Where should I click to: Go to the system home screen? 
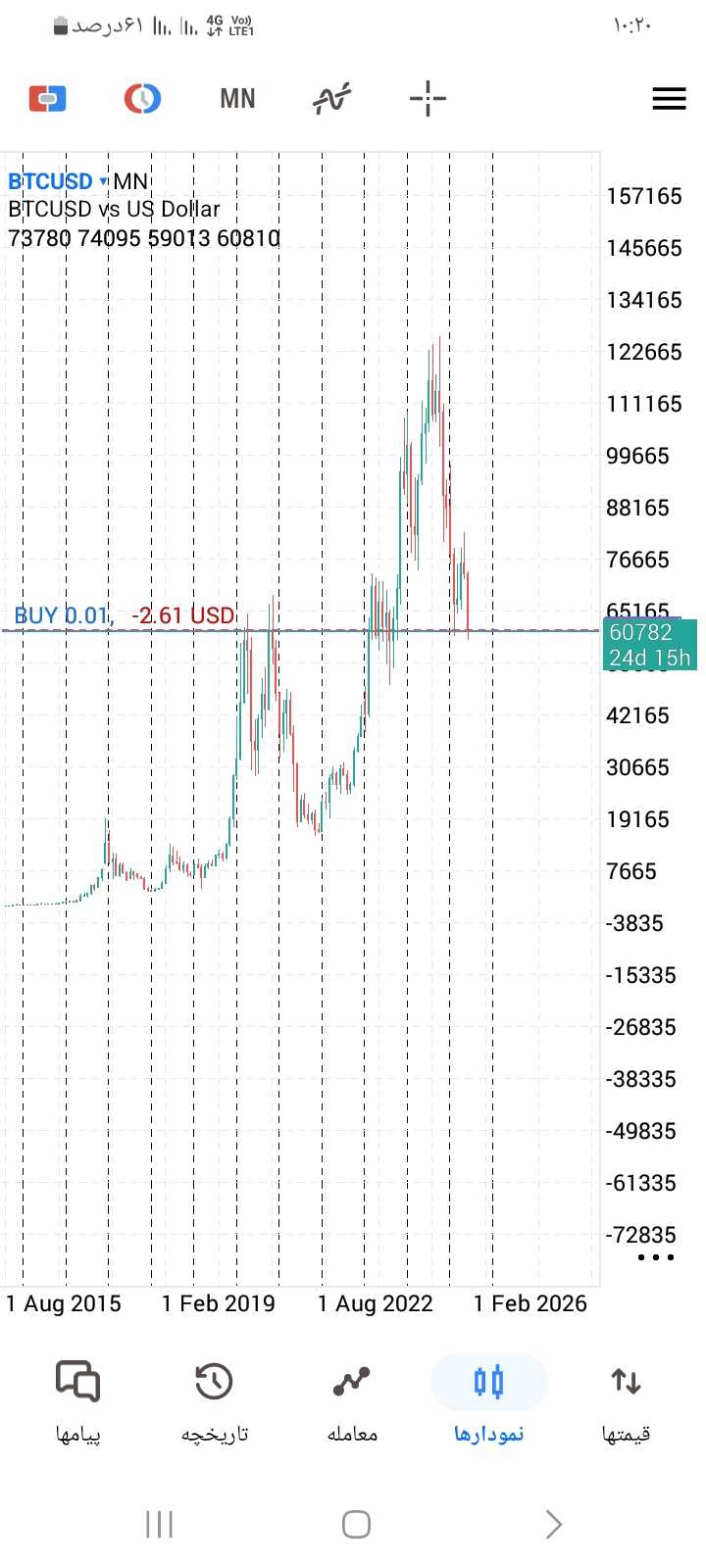pyautogui.click(x=356, y=1524)
